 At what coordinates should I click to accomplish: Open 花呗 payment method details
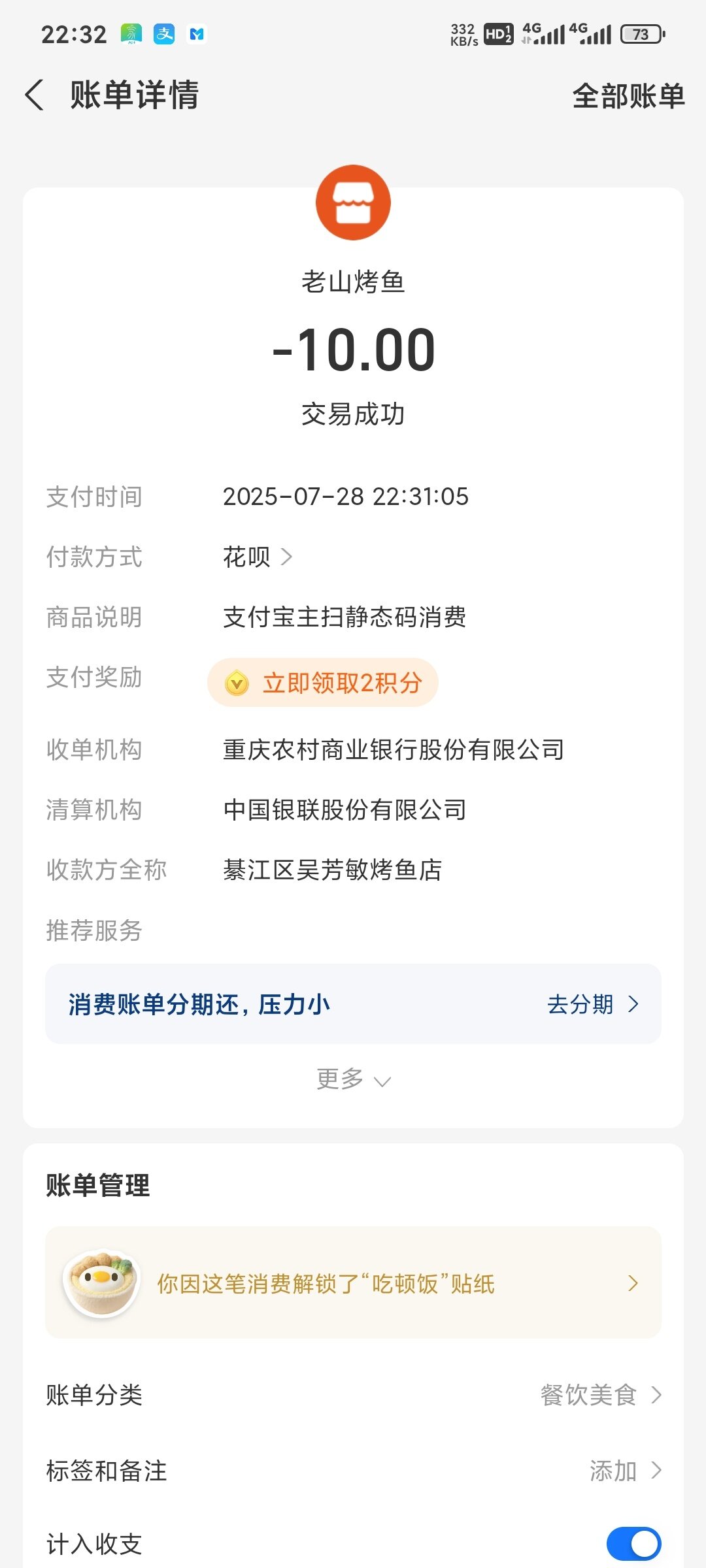pos(258,557)
